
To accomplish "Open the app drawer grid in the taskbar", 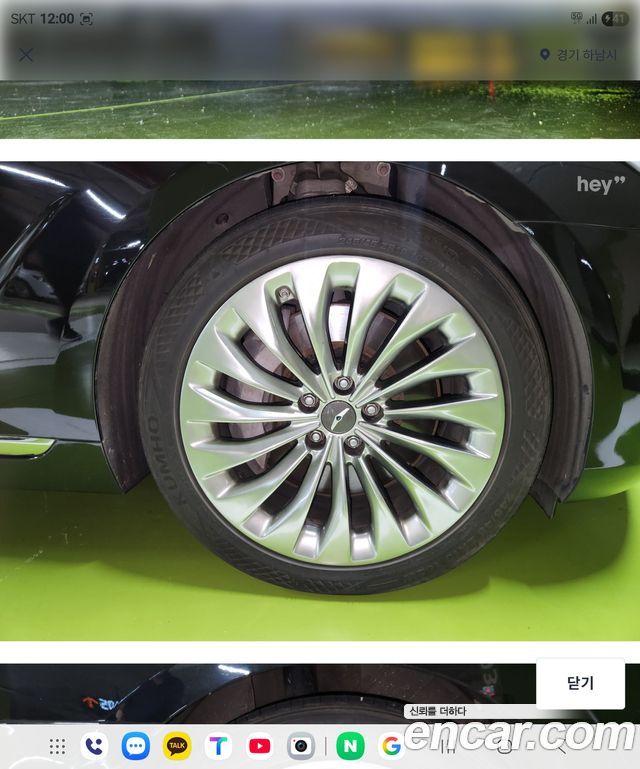I will [x=57, y=746].
